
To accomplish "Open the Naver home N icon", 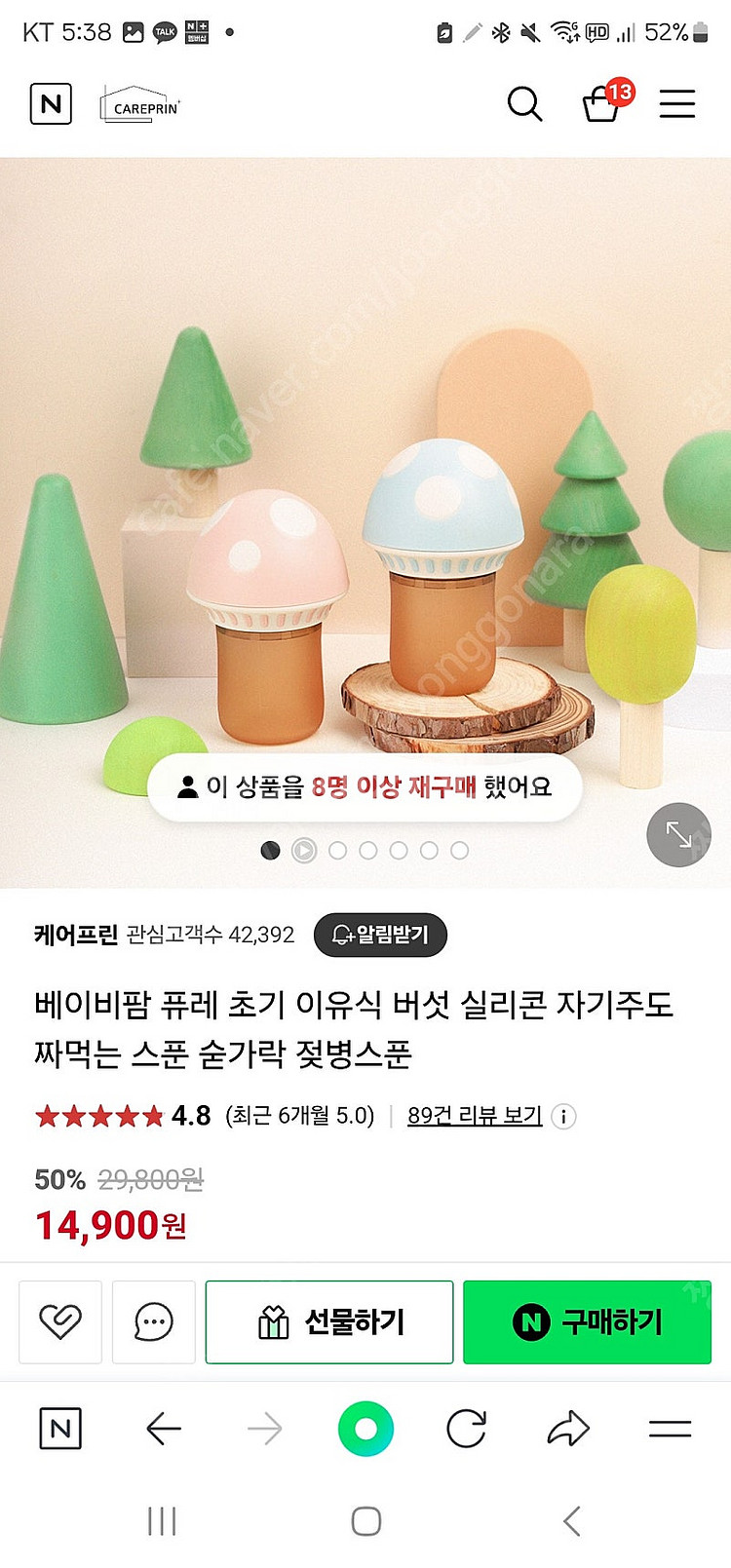I will click(x=51, y=103).
